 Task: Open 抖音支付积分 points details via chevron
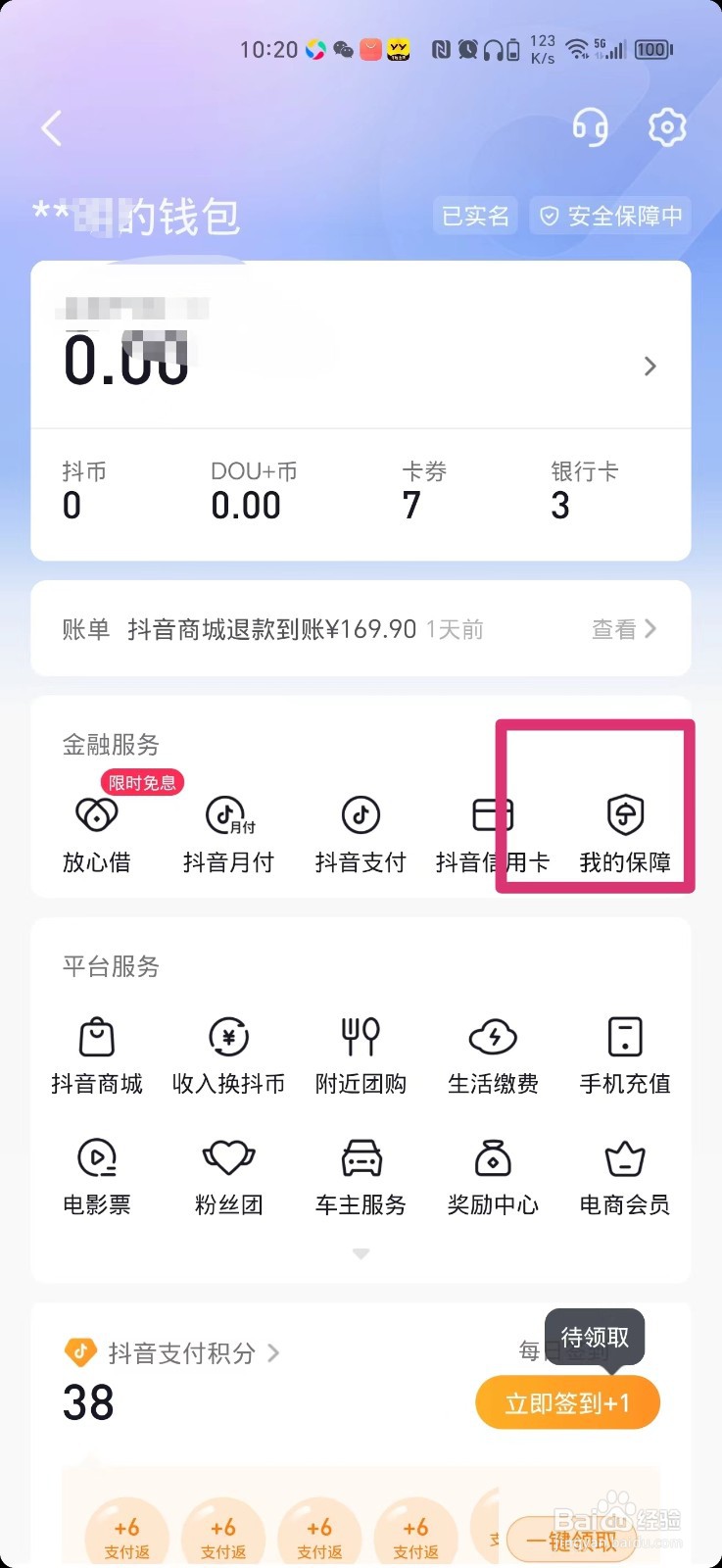pyautogui.click(x=272, y=1352)
